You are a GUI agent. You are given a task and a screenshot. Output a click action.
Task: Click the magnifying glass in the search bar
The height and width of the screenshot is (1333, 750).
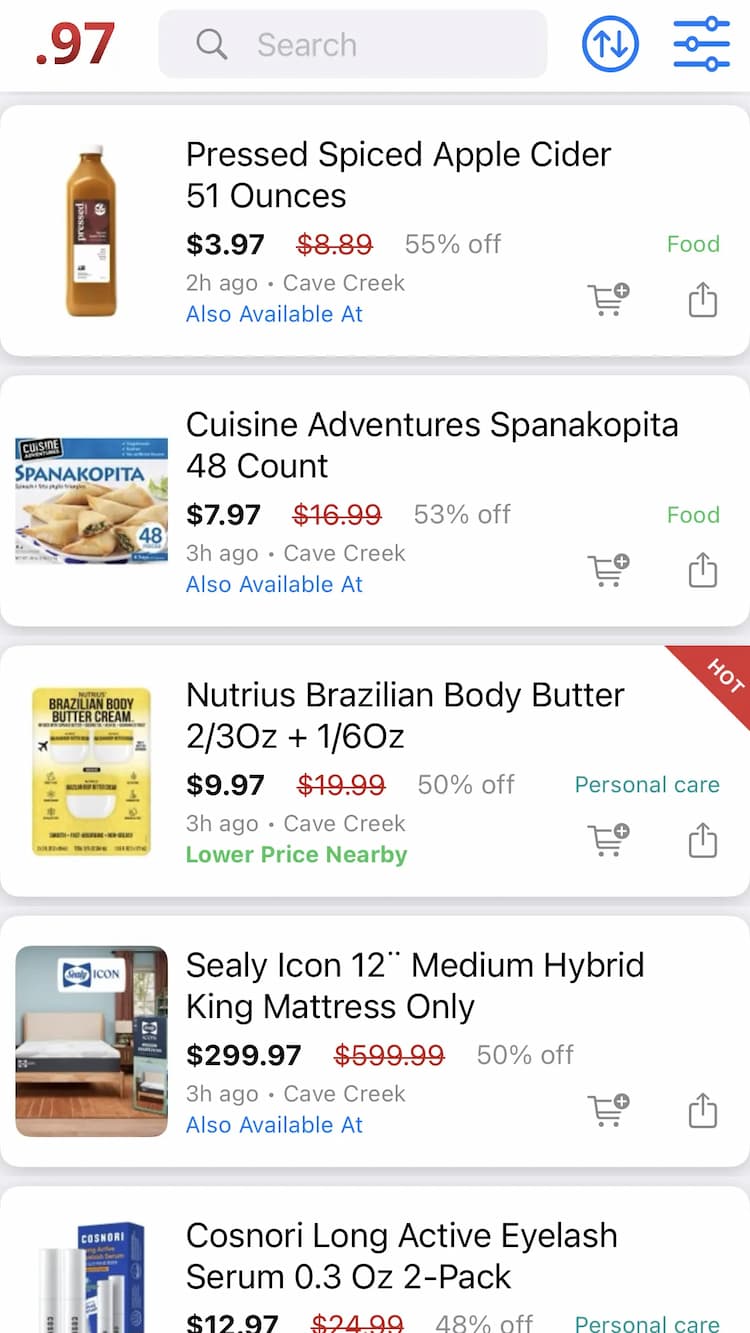click(x=211, y=44)
